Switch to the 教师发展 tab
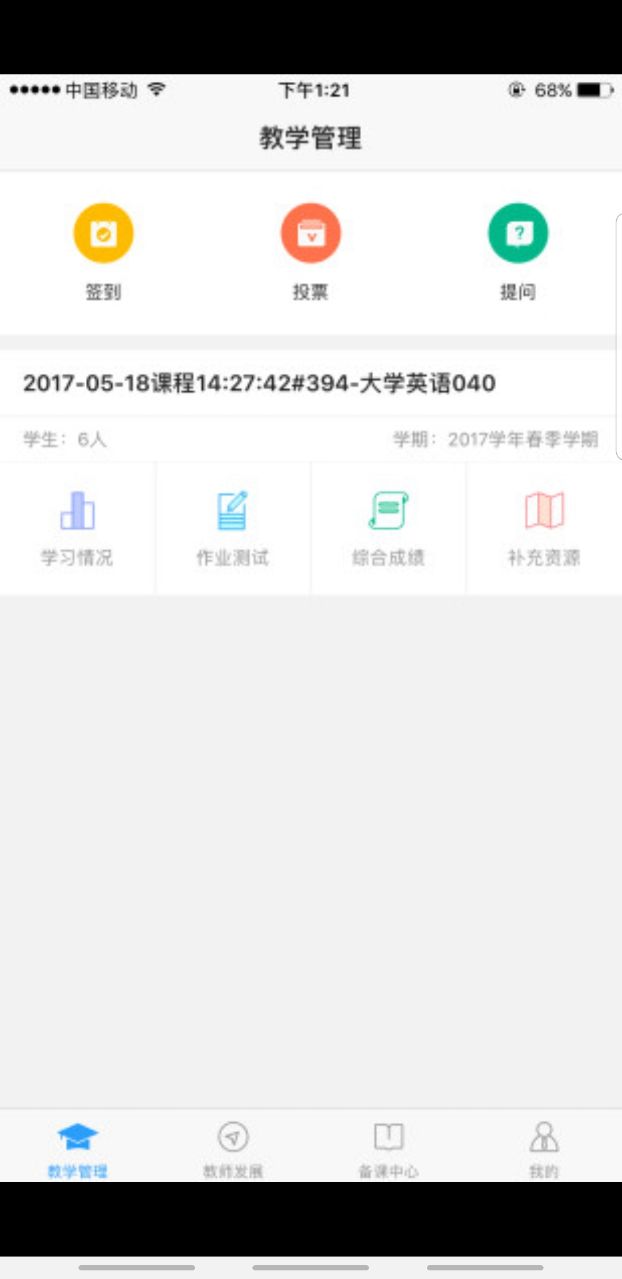This screenshot has width=622, height=1279. coord(233,1148)
